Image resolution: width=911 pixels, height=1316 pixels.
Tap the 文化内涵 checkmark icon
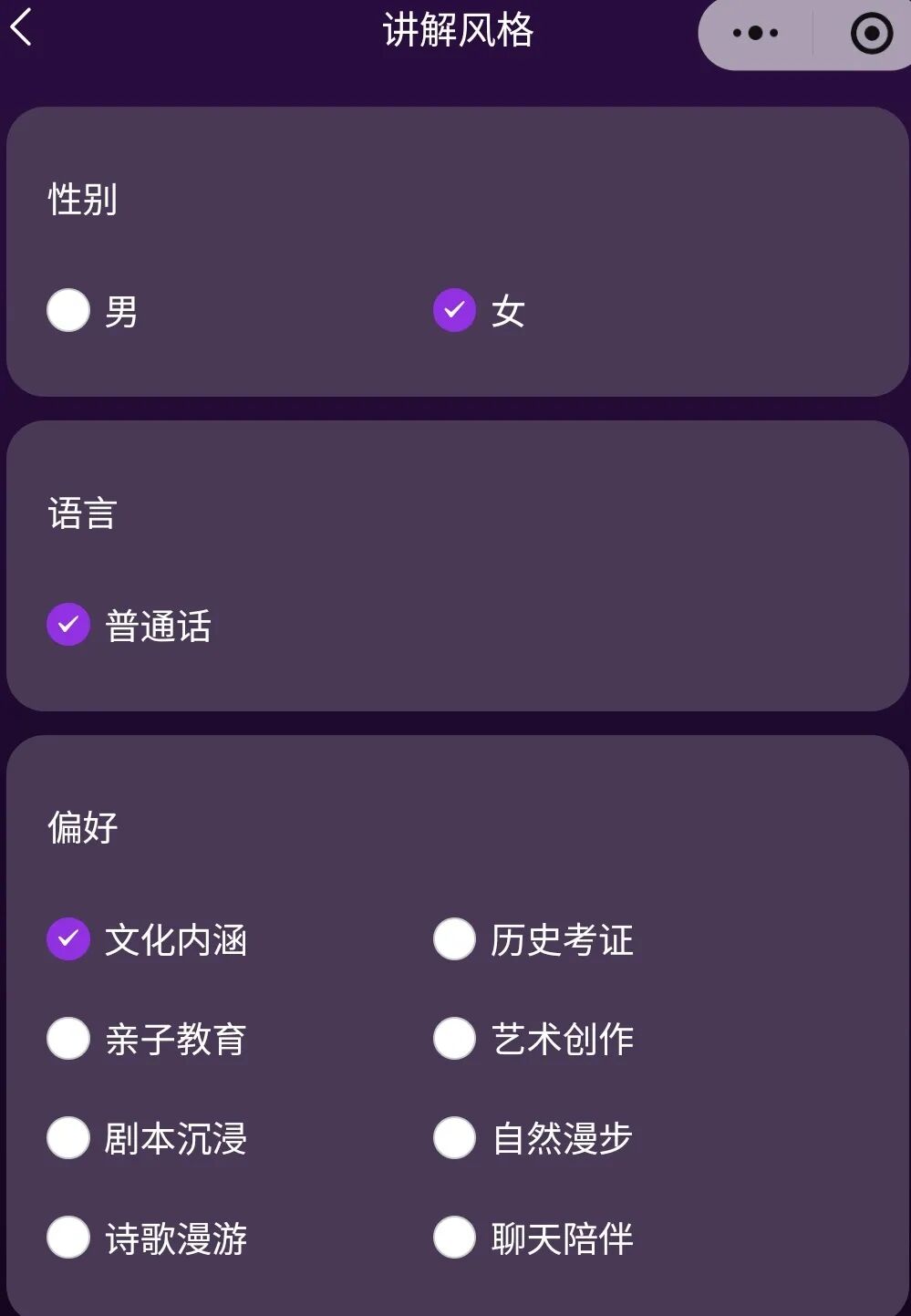click(x=67, y=938)
